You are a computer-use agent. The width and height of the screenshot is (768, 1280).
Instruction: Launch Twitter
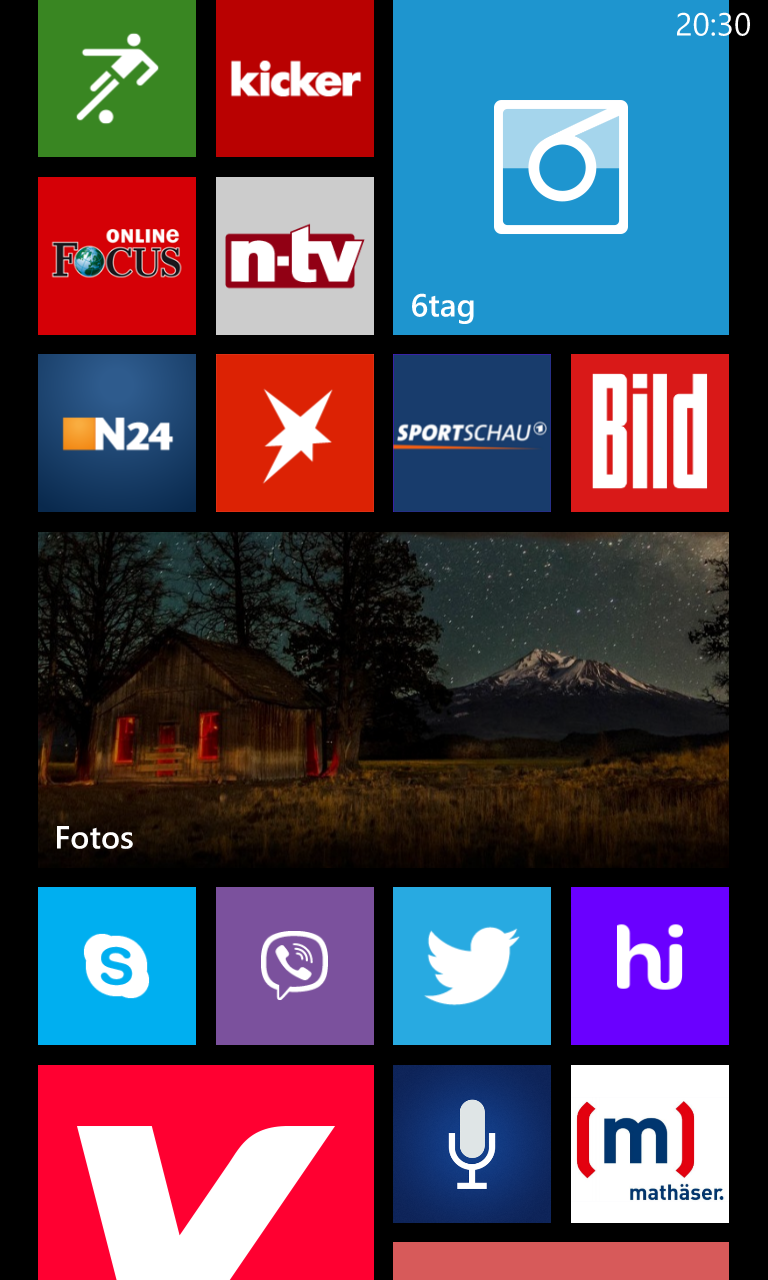472,966
